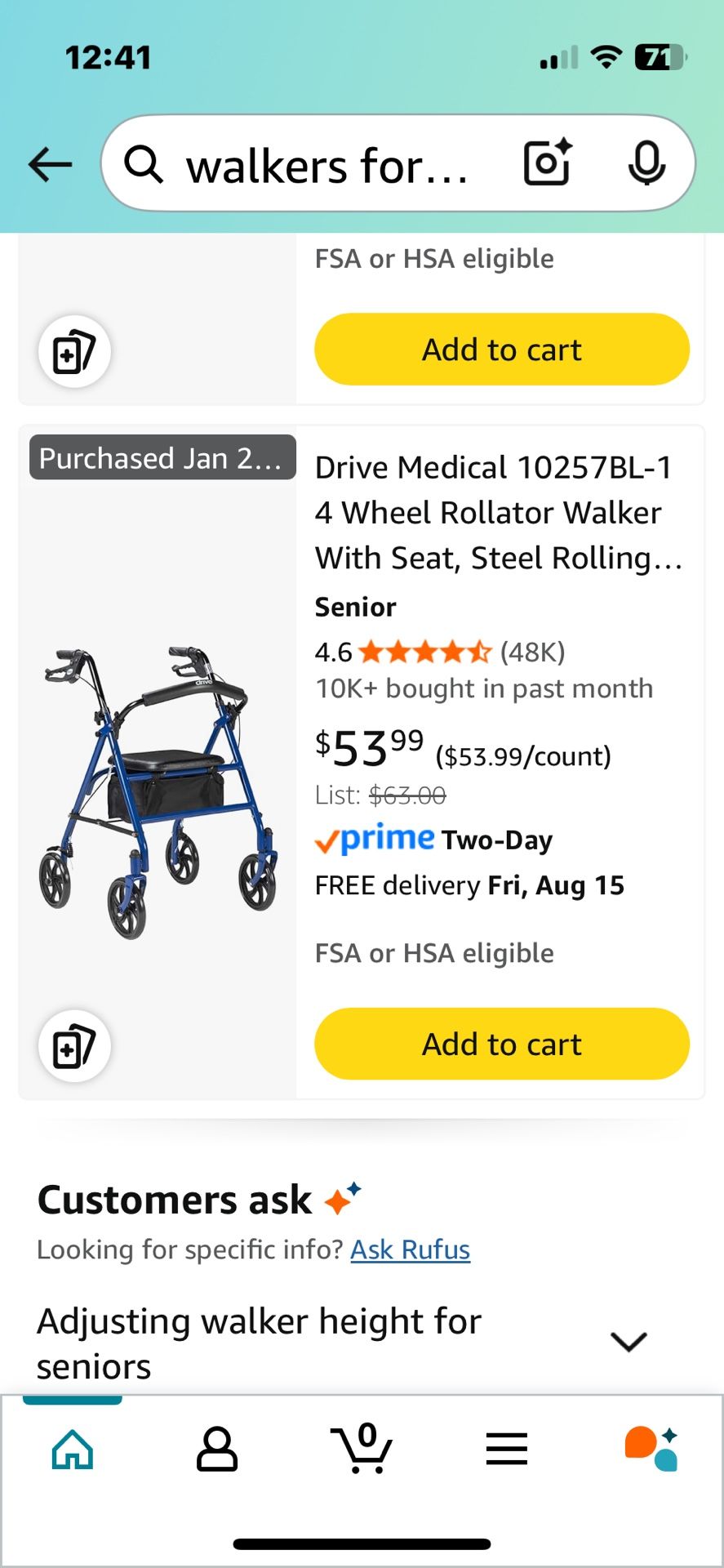Open the Rufus assistant icon
724x1568 pixels.
(x=649, y=1450)
